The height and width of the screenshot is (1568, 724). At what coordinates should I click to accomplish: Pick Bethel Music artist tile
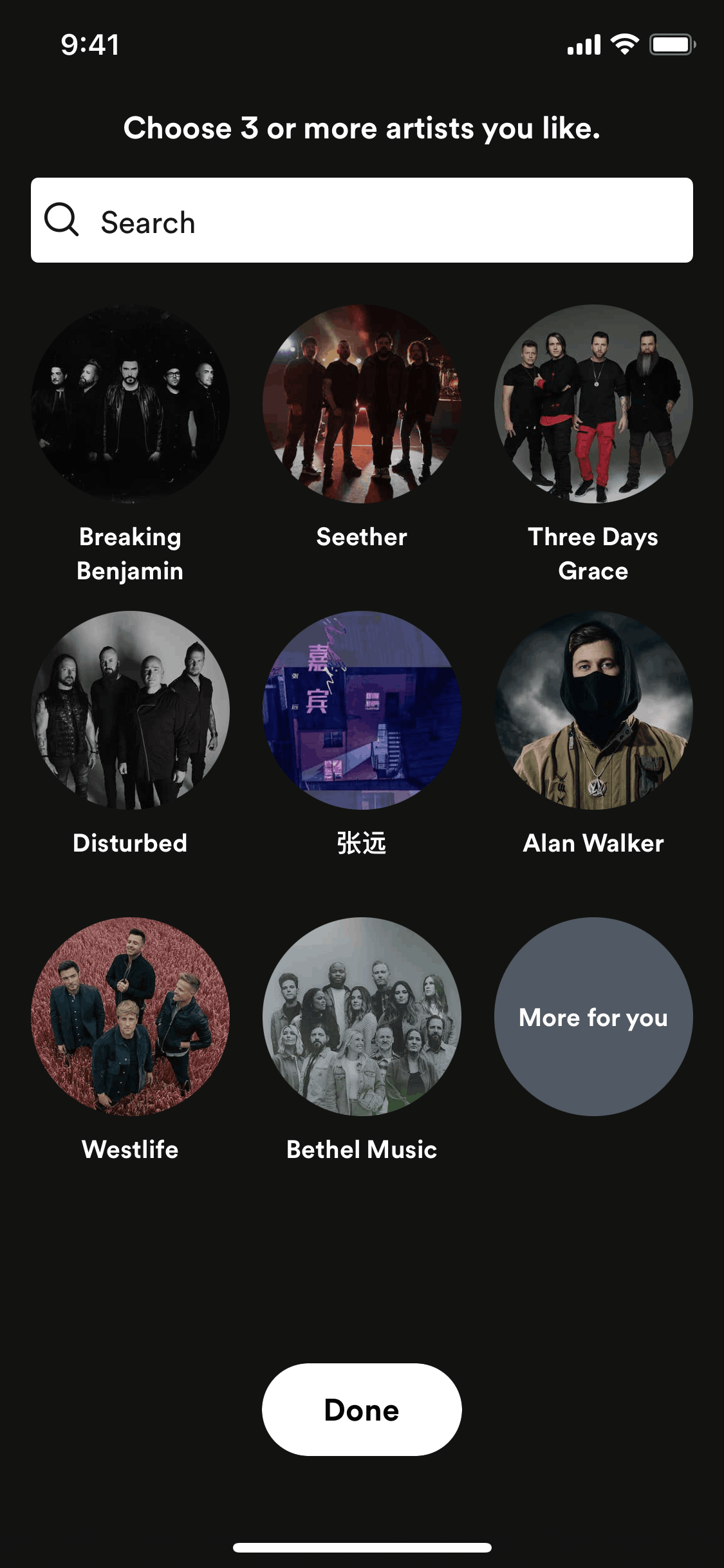[362, 1016]
